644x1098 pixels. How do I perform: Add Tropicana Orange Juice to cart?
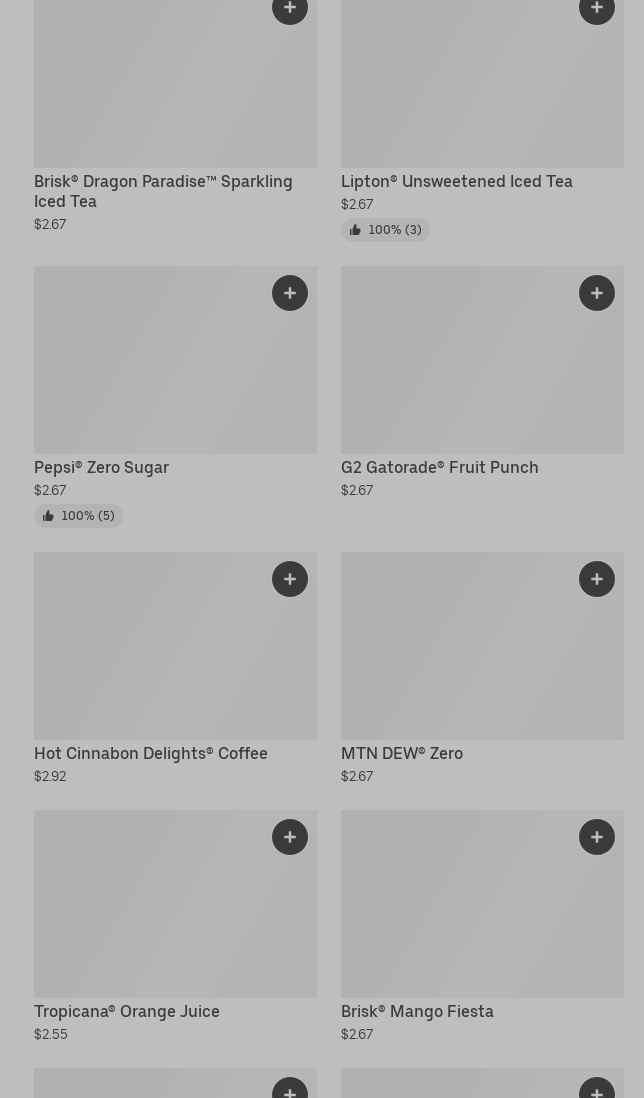290,837
